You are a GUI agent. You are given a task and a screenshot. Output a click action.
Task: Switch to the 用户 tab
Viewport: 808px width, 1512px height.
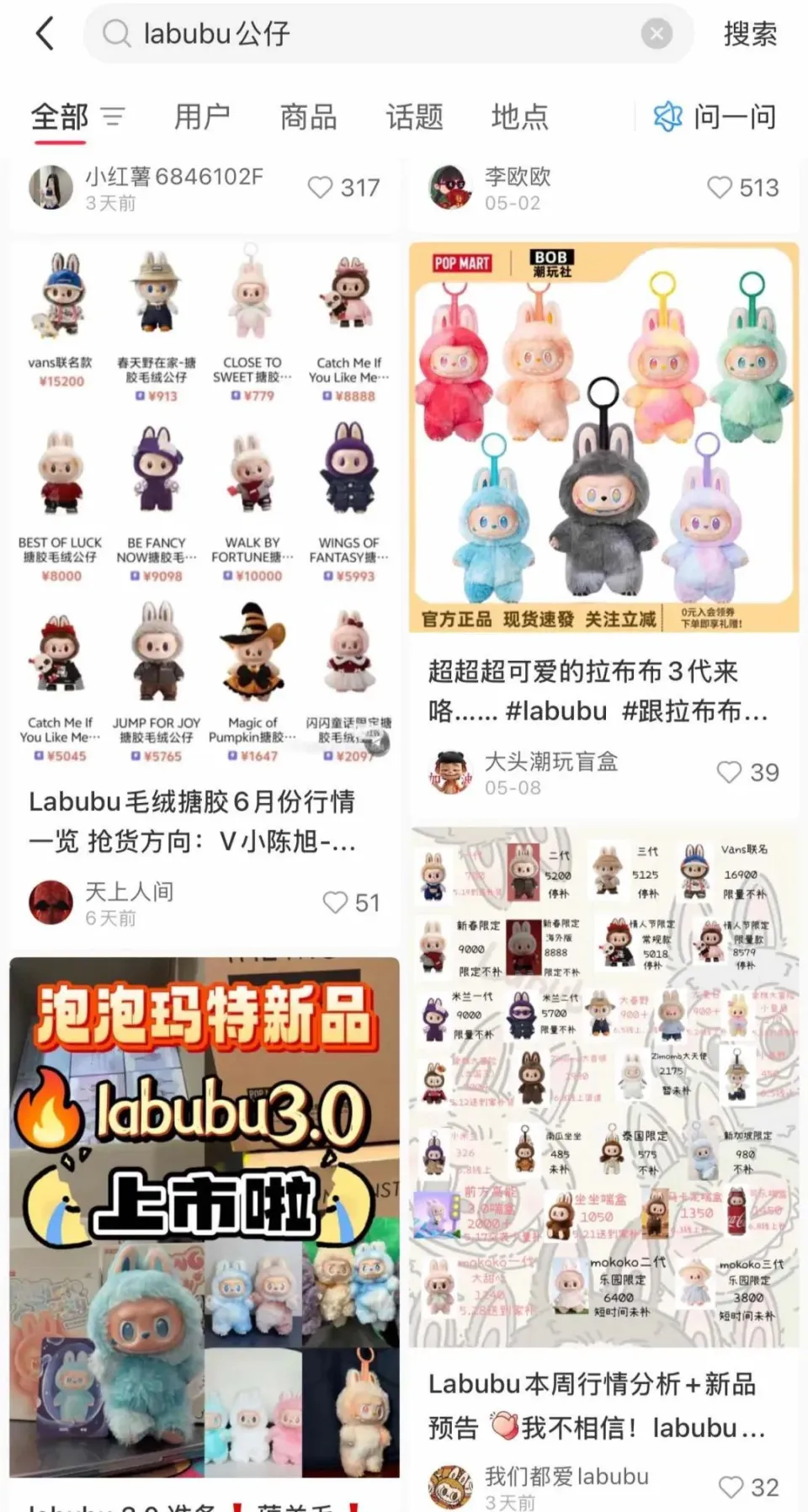tap(202, 116)
